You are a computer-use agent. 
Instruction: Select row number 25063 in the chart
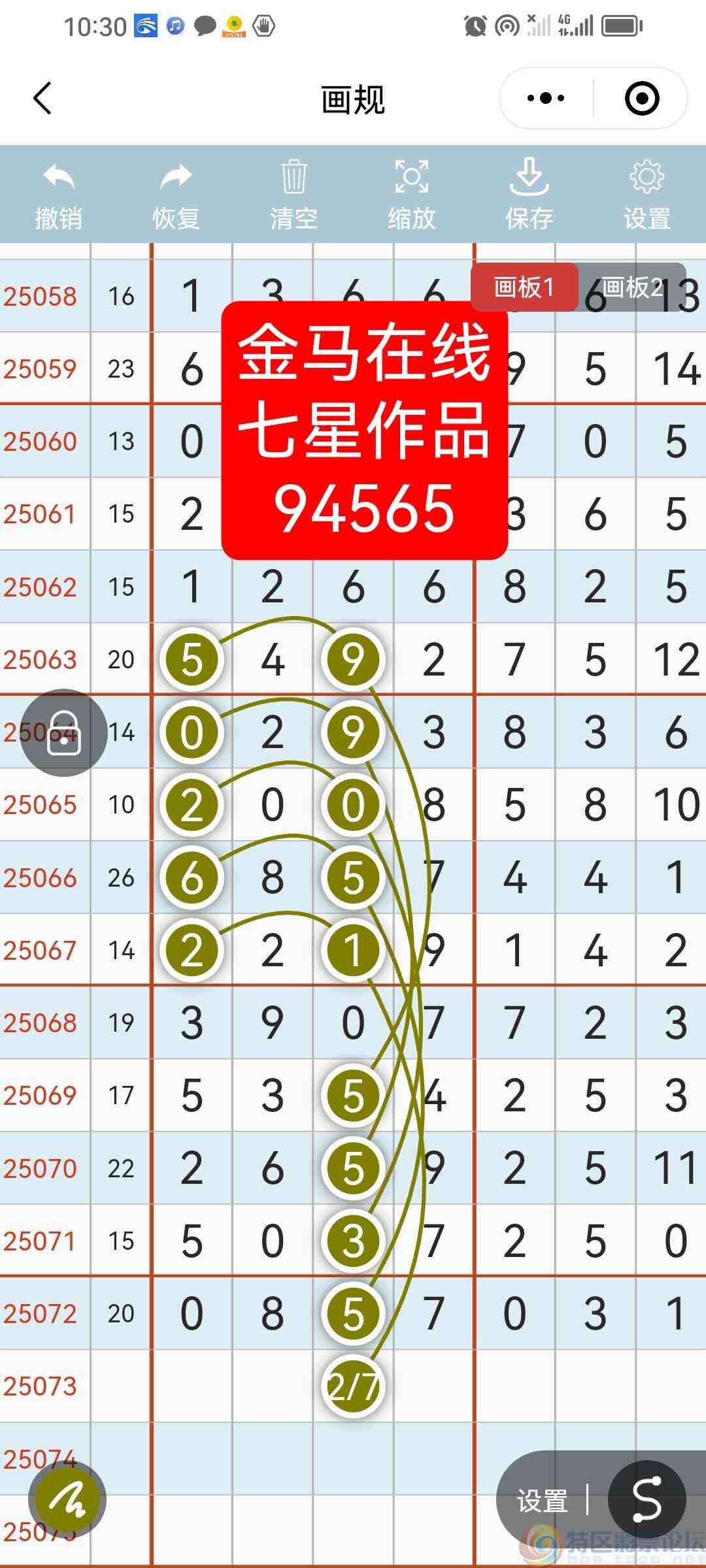click(41, 659)
